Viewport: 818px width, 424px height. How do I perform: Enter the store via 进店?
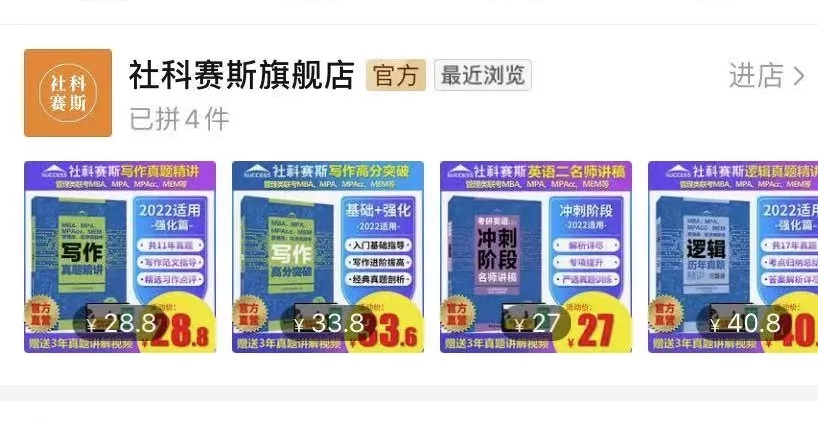(x=765, y=76)
